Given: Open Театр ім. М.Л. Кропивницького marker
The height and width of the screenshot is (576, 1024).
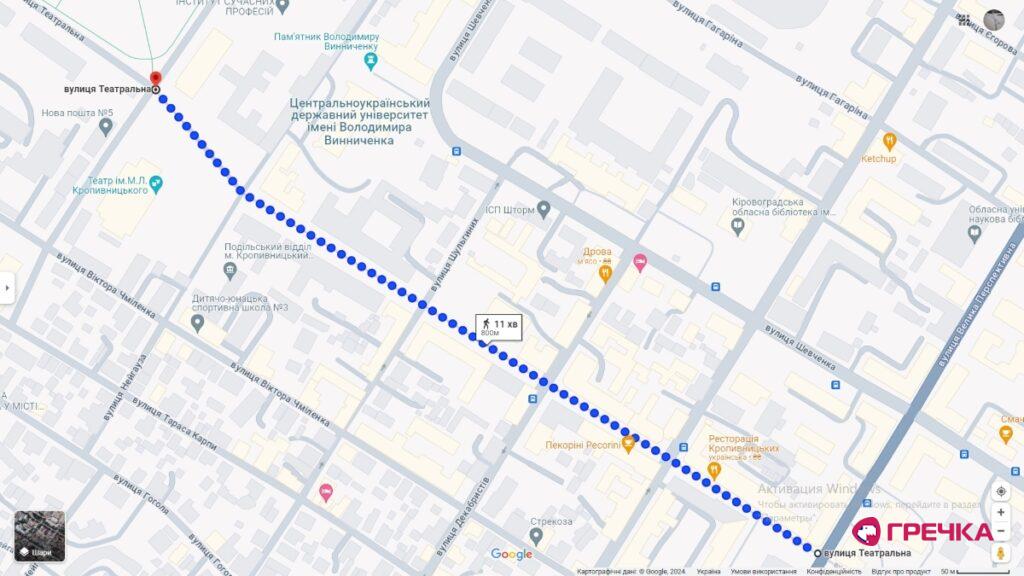Looking at the screenshot, I should 156,184.
